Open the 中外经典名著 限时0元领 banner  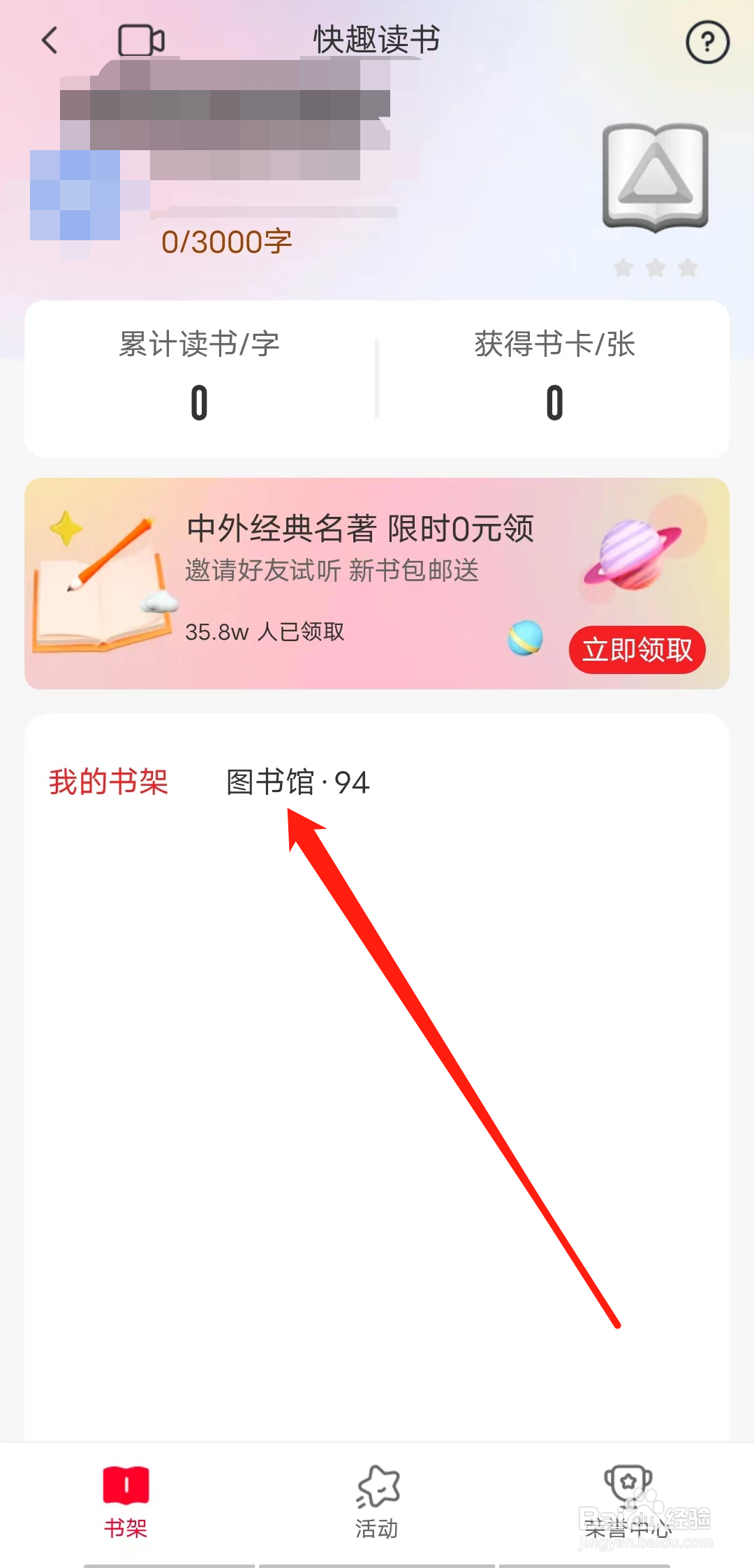point(360,531)
